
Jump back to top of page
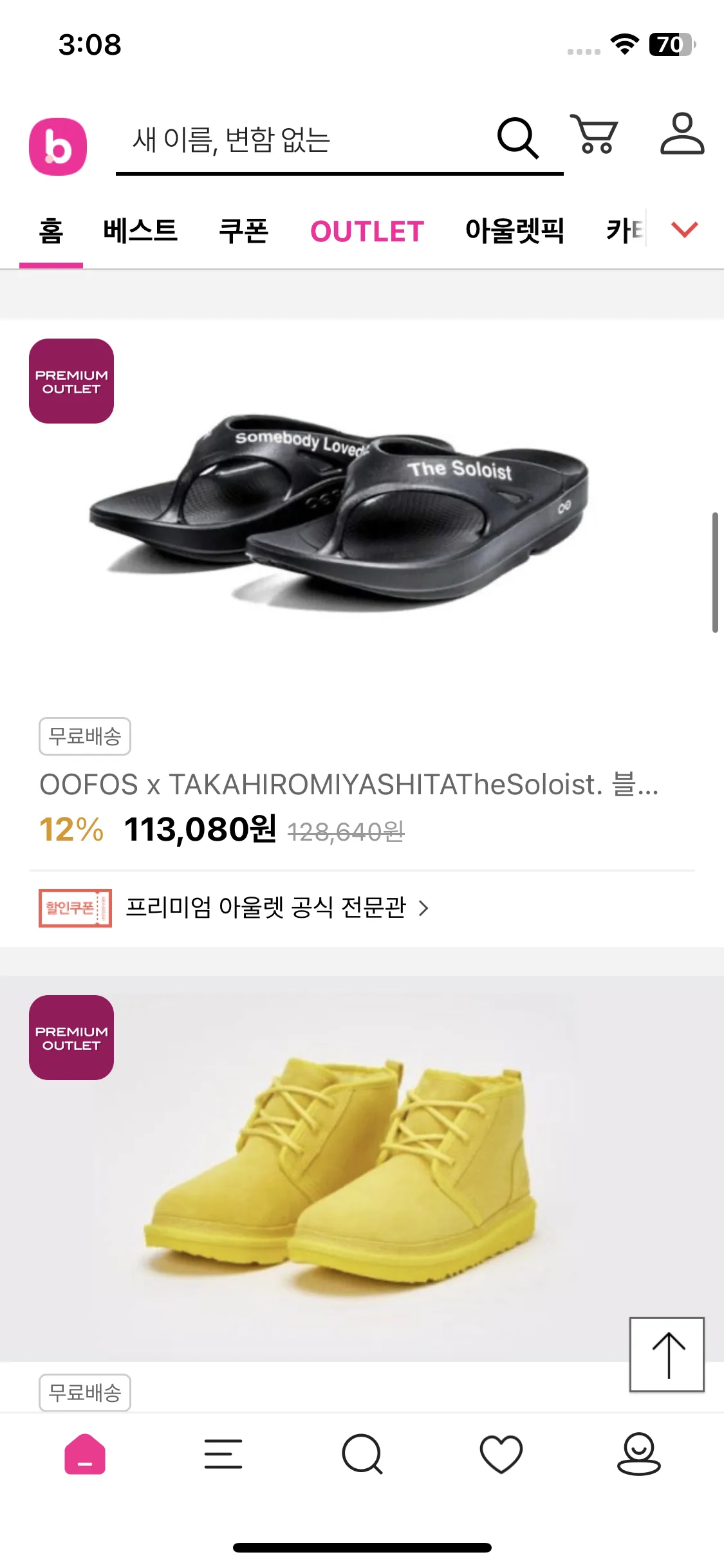(x=667, y=1354)
